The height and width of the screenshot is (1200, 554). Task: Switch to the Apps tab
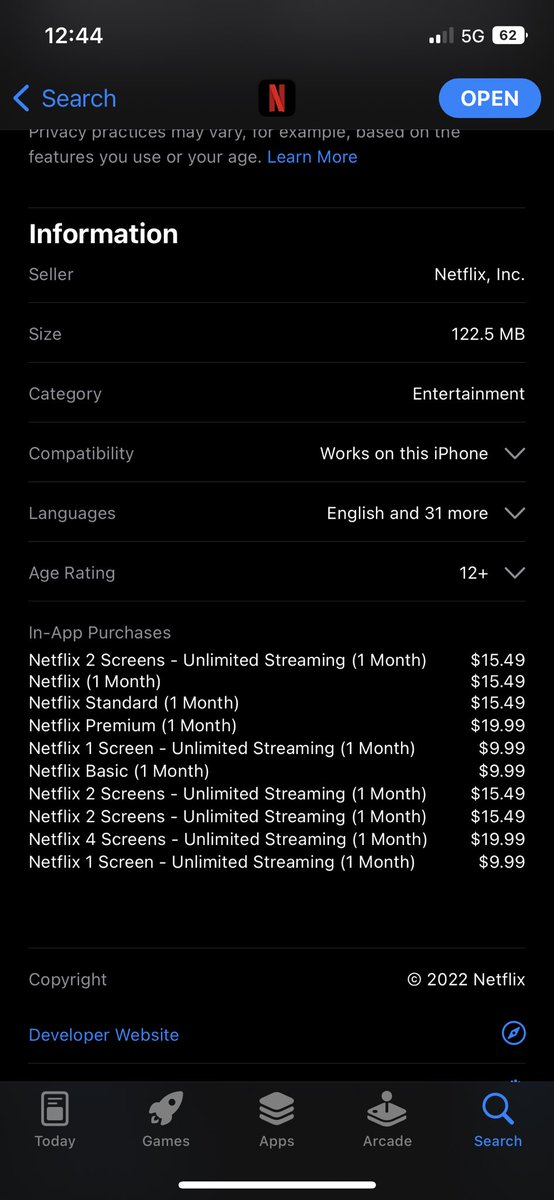277,1120
